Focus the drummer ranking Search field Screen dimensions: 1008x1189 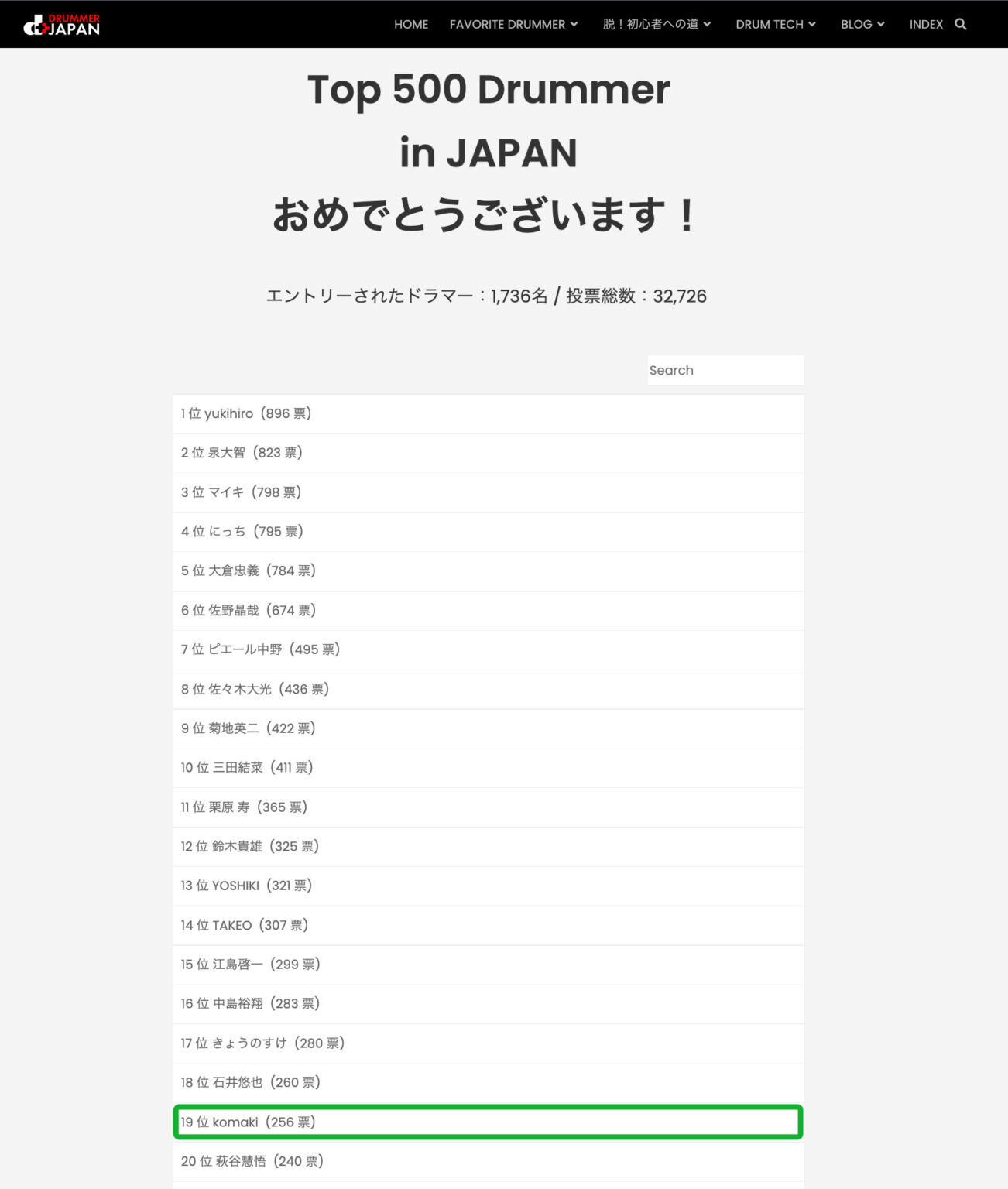(725, 370)
